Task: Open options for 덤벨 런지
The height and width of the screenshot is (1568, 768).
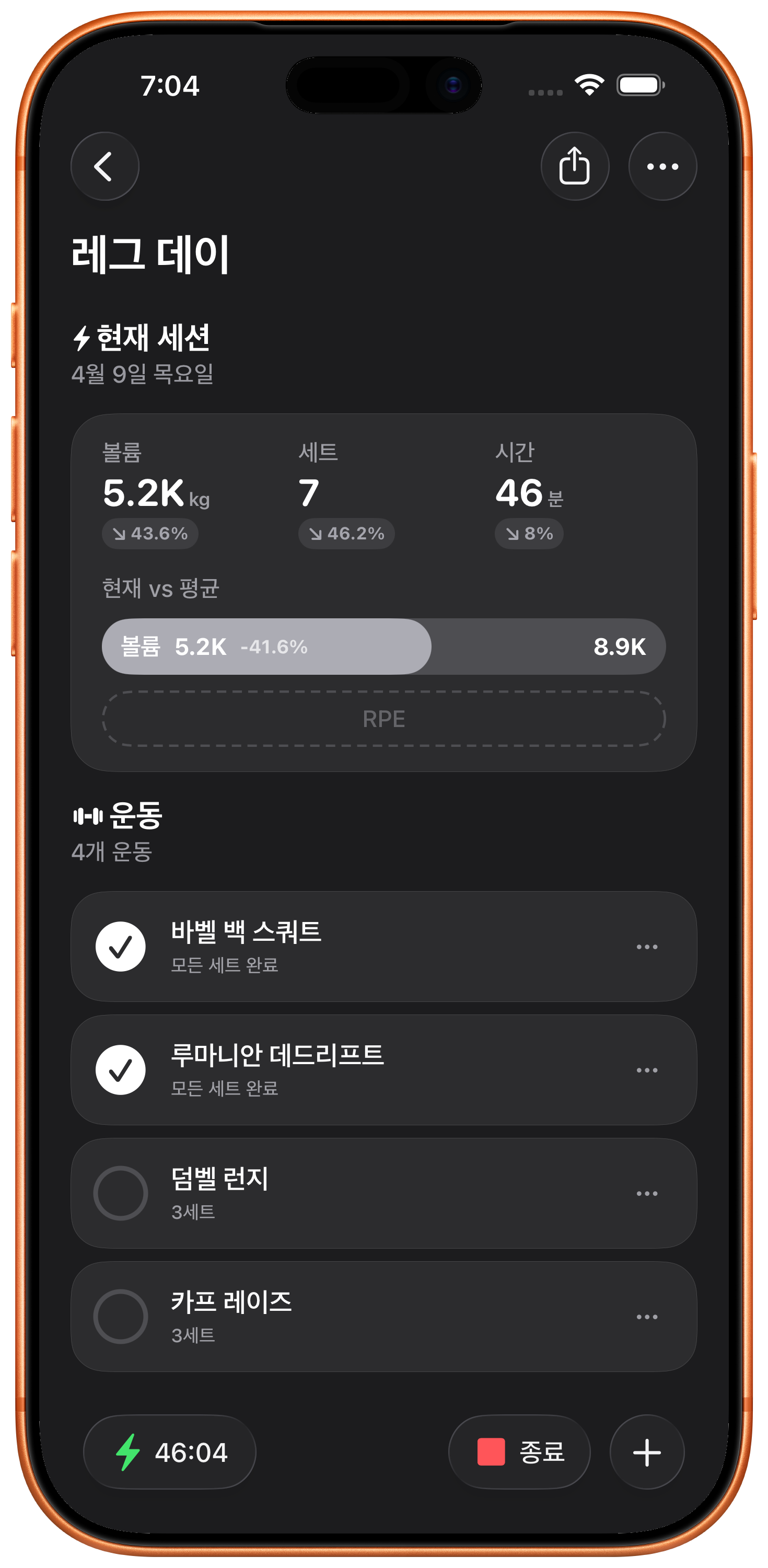Action: [646, 1194]
